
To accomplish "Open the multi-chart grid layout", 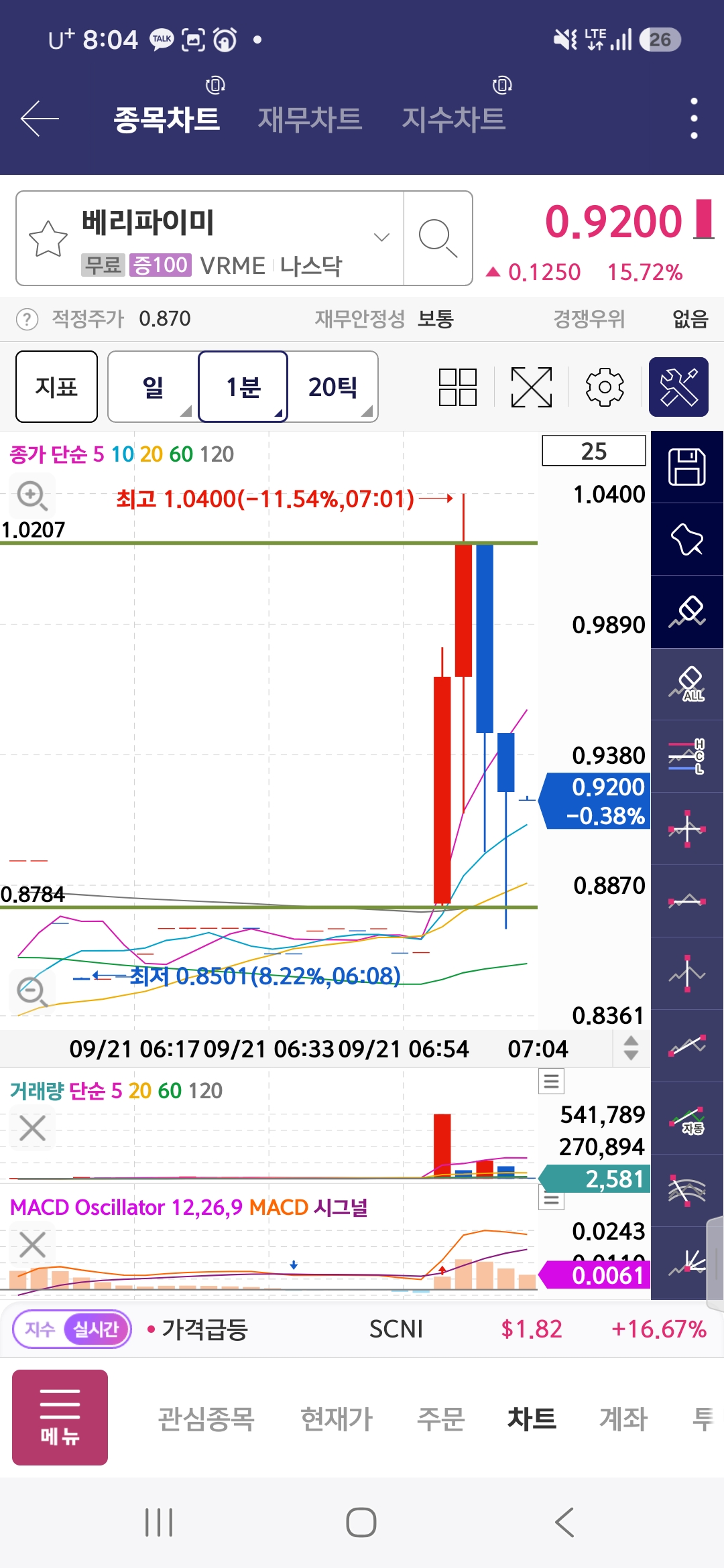I will pyautogui.click(x=458, y=387).
